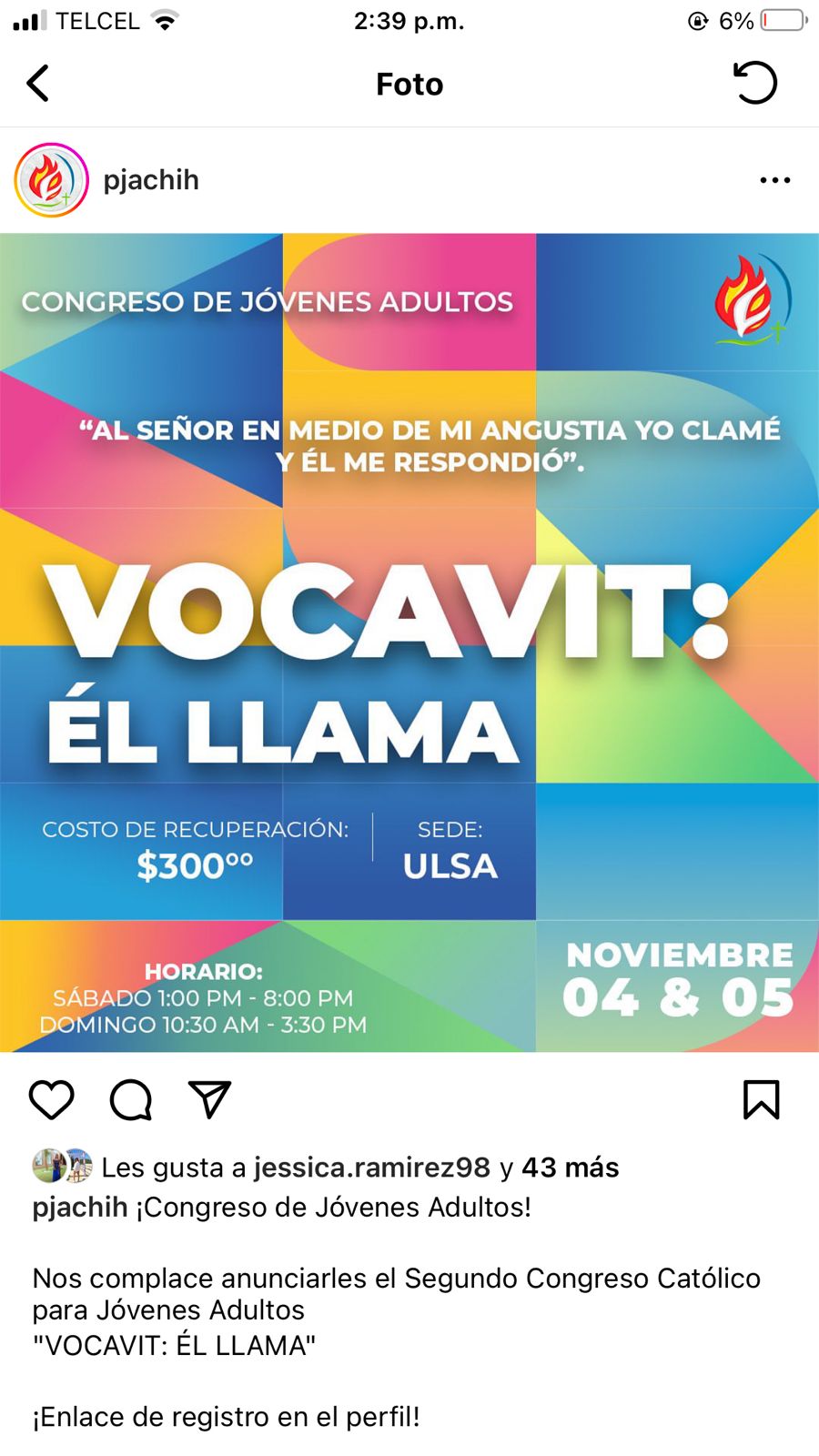Open pjachih's profile picture

tap(52, 180)
